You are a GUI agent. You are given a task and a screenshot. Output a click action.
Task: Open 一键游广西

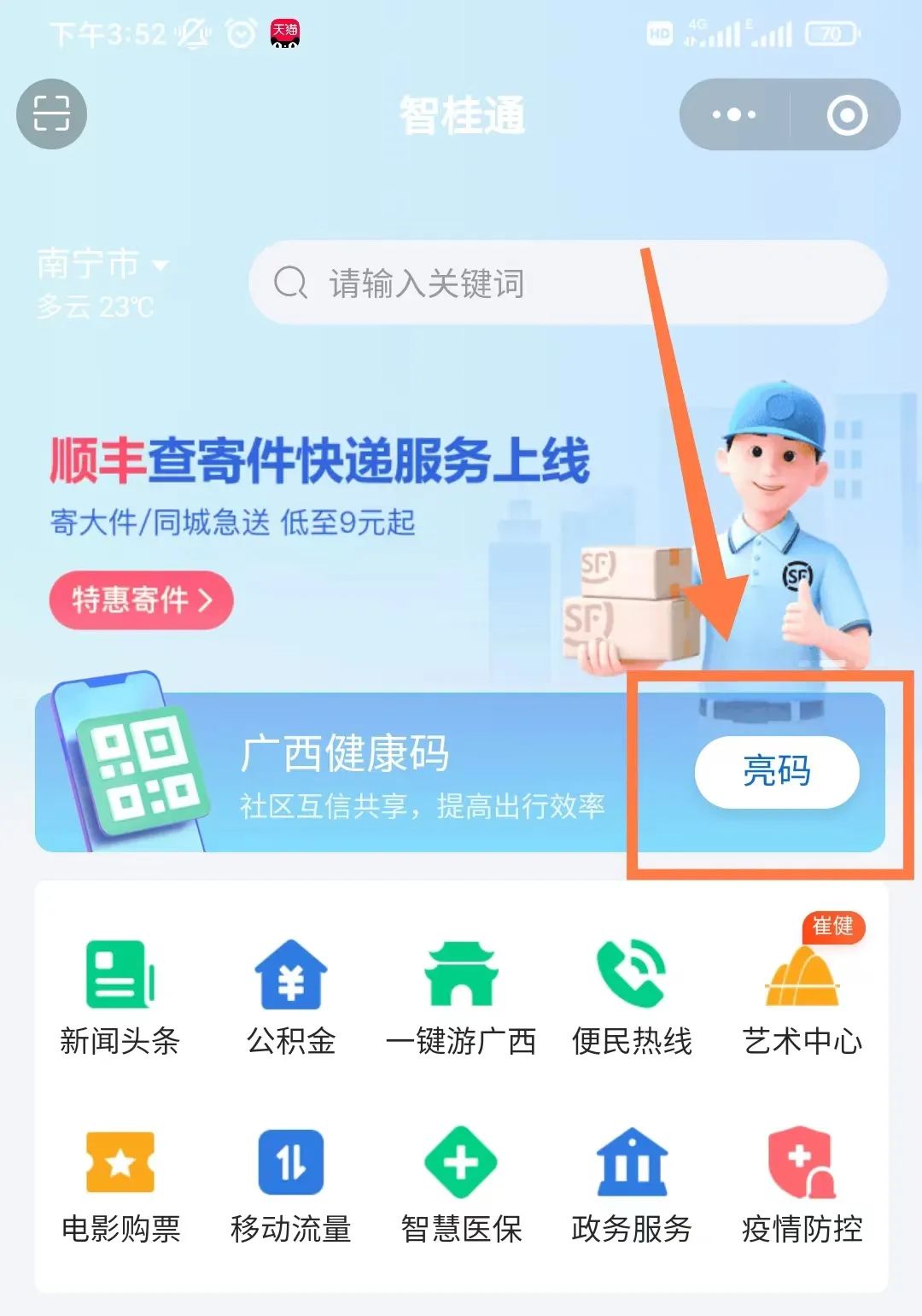pos(461,997)
